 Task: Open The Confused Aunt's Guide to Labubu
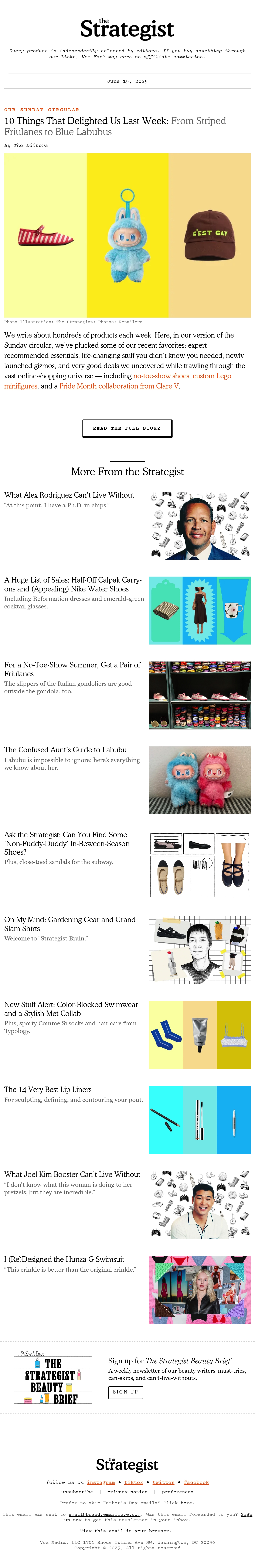tap(65, 750)
